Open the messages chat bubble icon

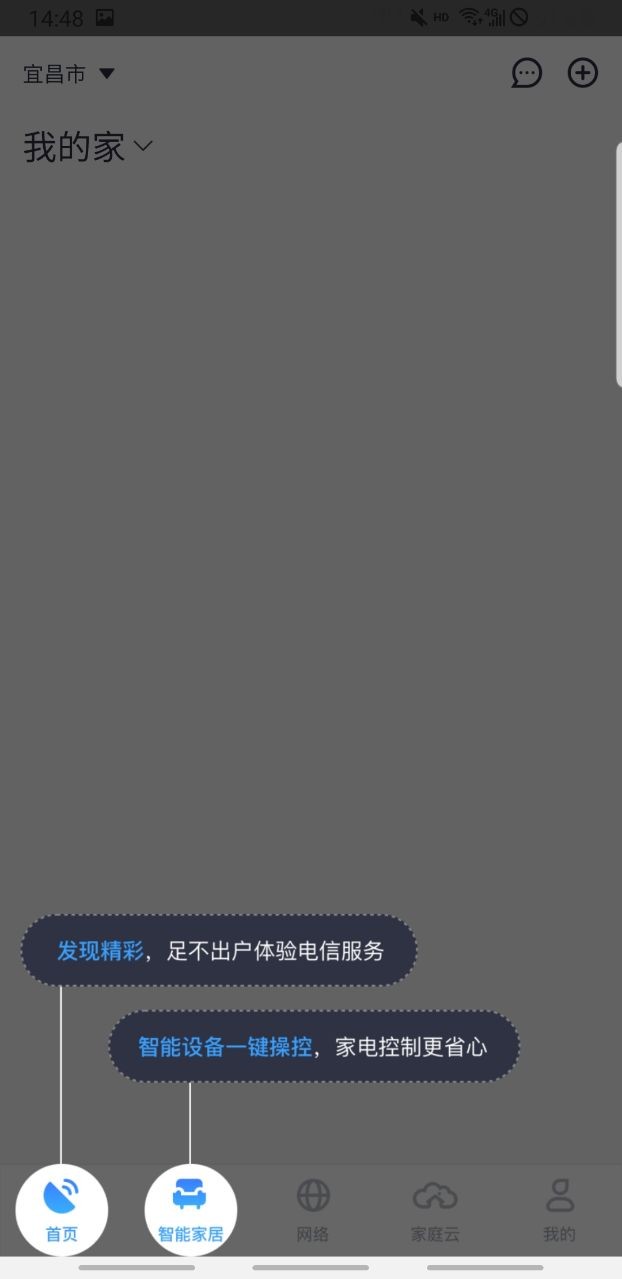[526, 73]
